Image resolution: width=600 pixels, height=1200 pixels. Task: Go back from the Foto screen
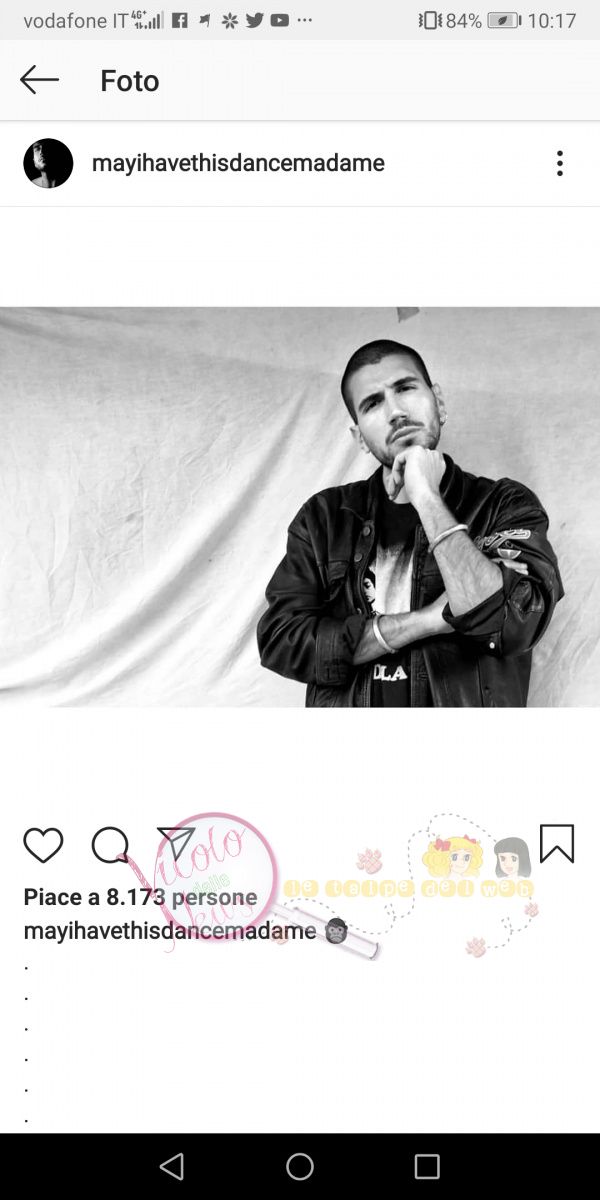(40, 80)
